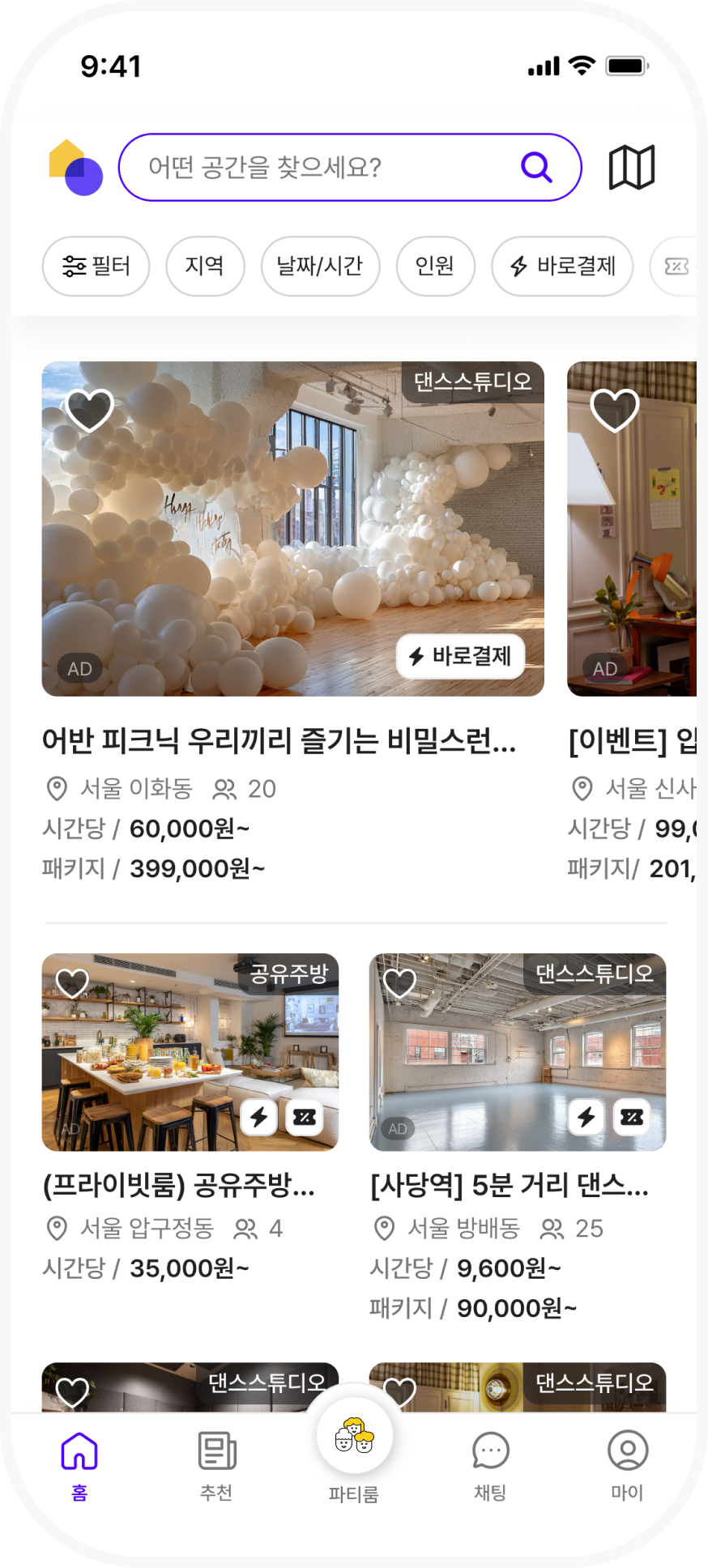Open the 어반 피크닉 space card
Viewport: 708px width, 1568px height.
pos(292,530)
